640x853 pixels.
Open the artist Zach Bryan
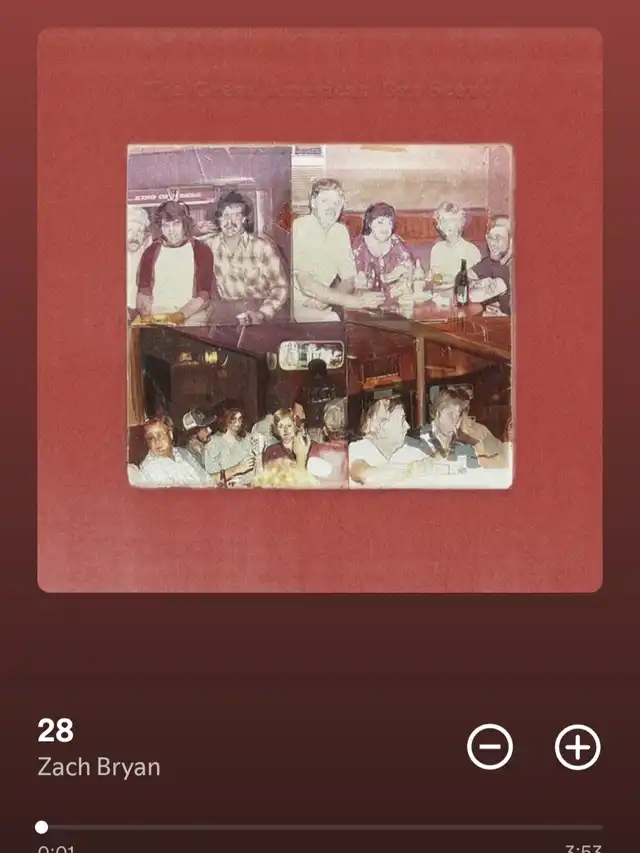(99, 767)
